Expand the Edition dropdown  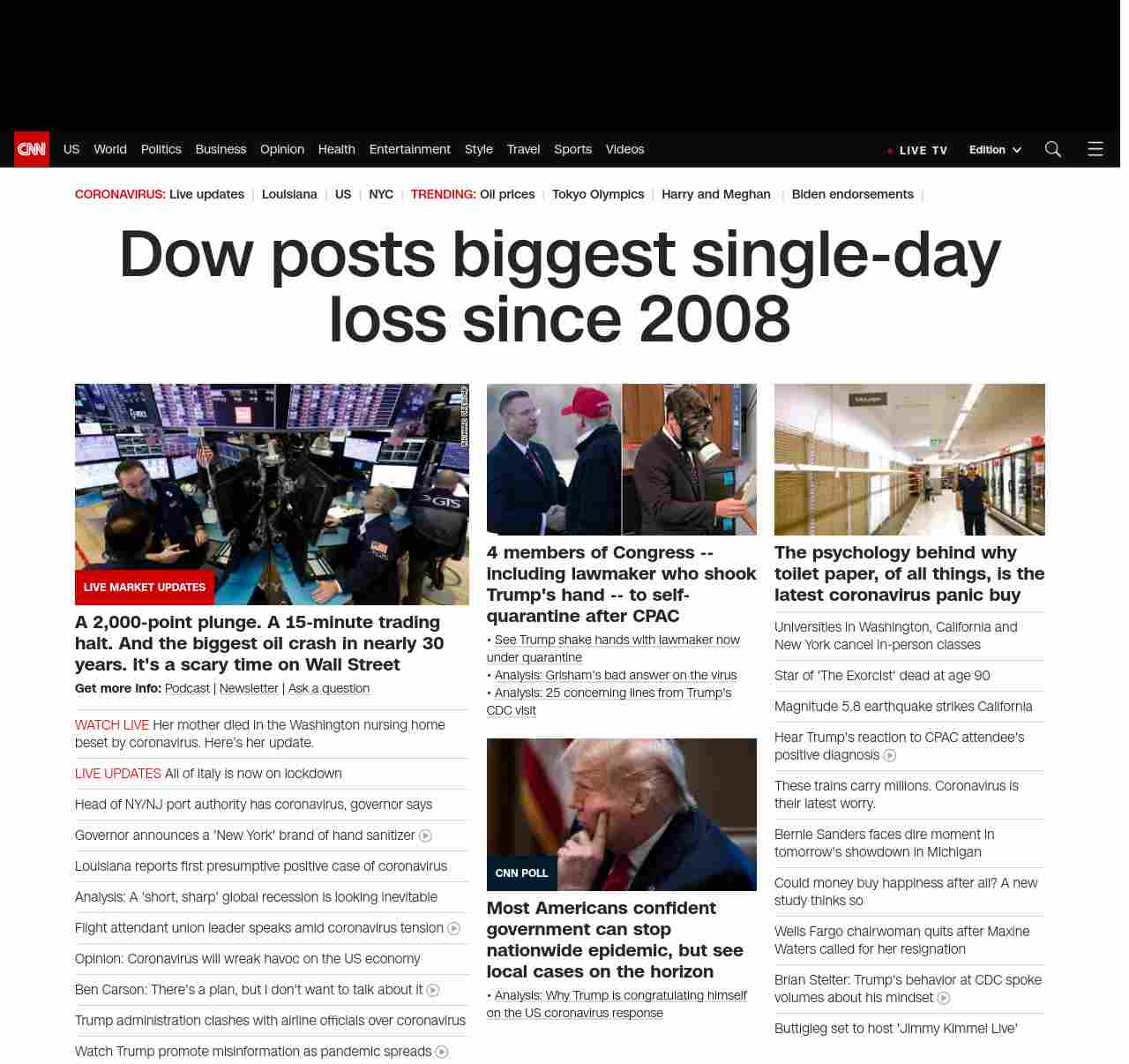995,150
